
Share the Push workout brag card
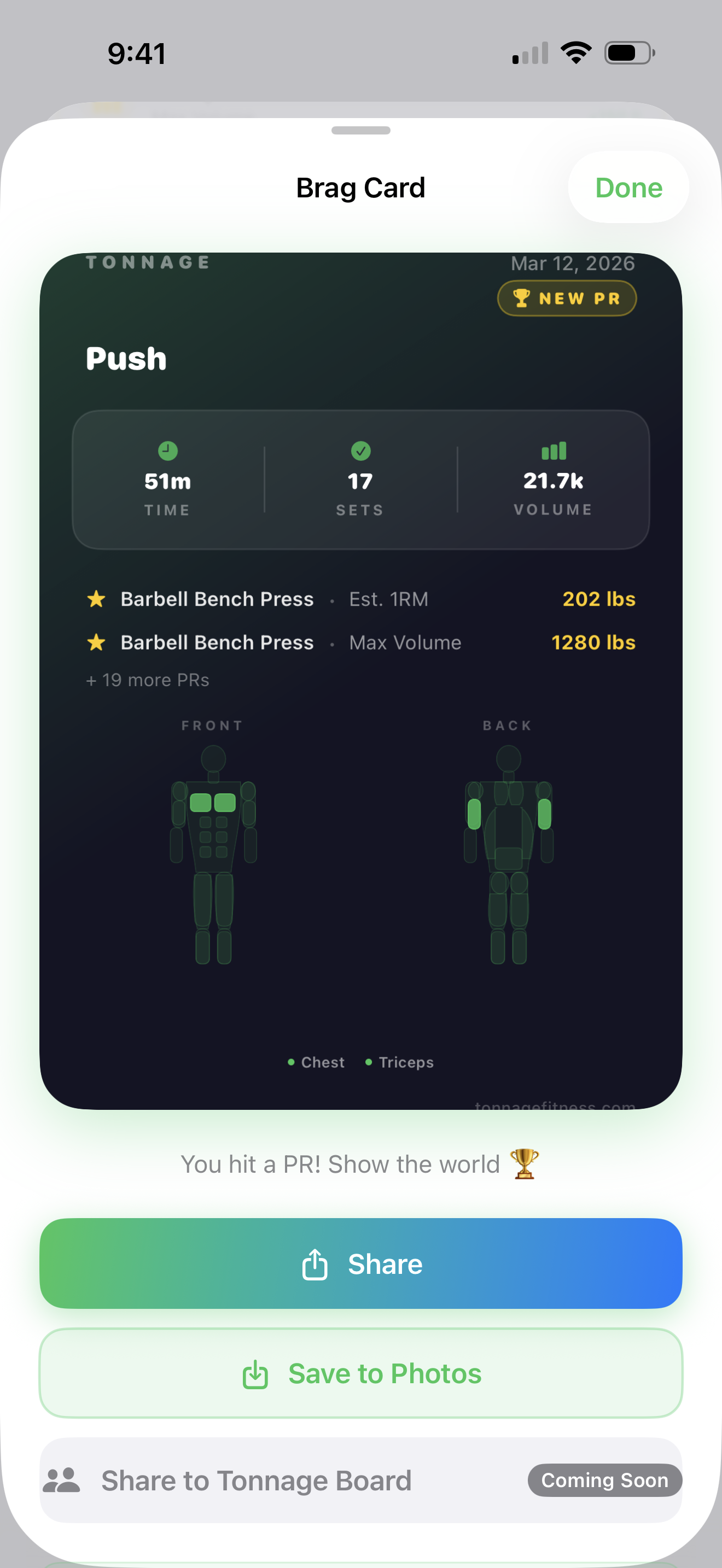pyautogui.click(x=360, y=1263)
